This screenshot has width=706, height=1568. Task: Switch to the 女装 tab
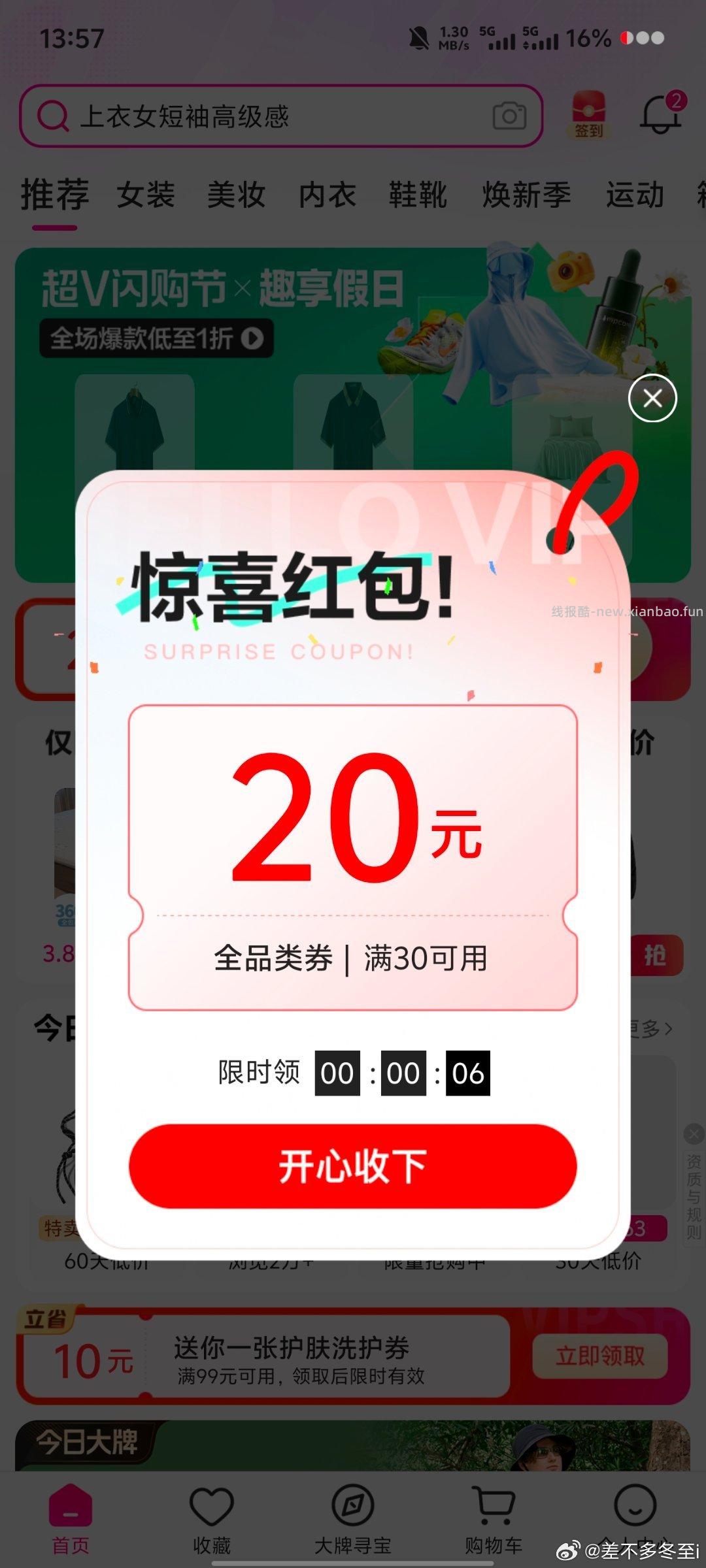click(146, 195)
